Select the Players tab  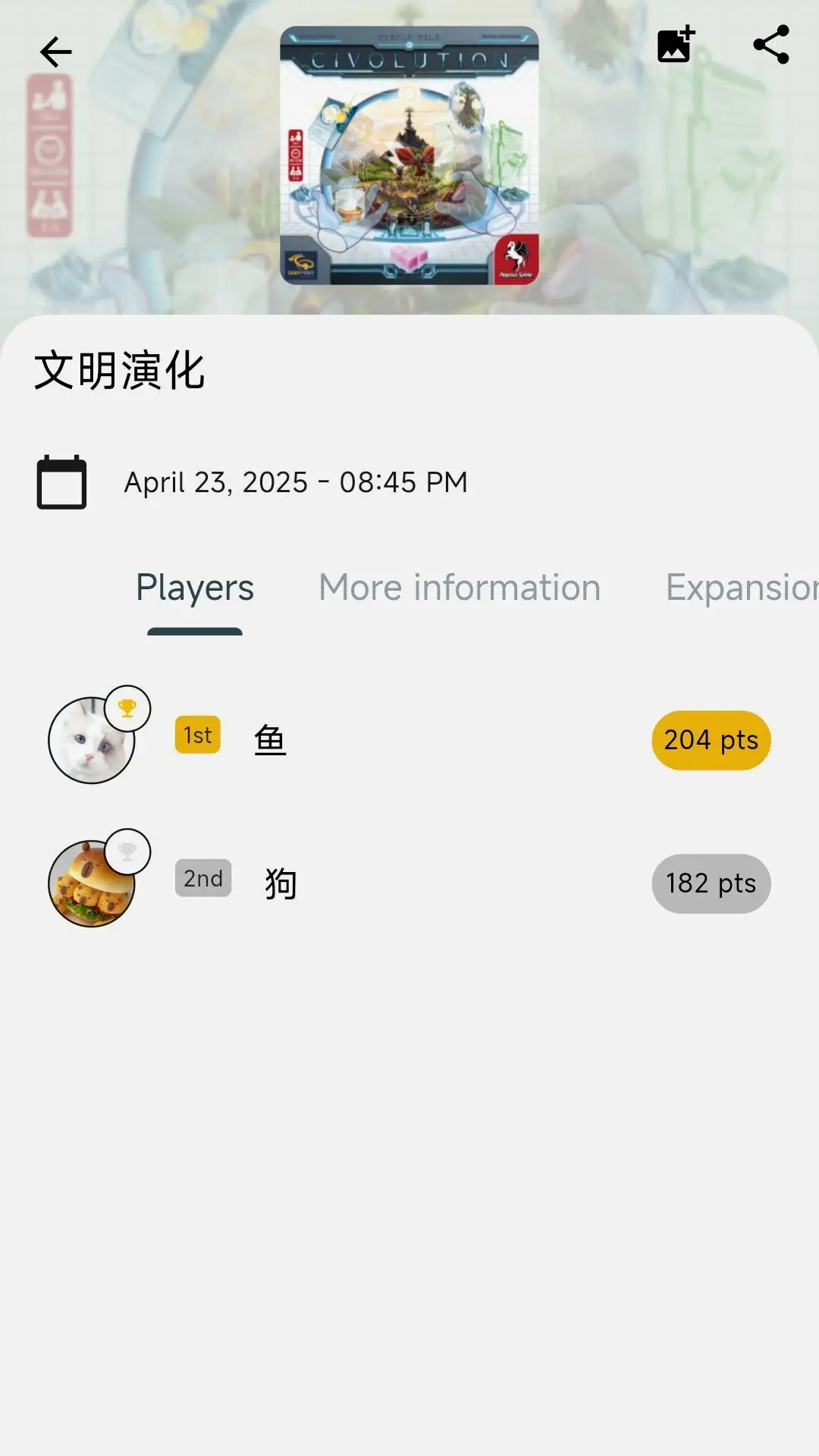coord(195,588)
